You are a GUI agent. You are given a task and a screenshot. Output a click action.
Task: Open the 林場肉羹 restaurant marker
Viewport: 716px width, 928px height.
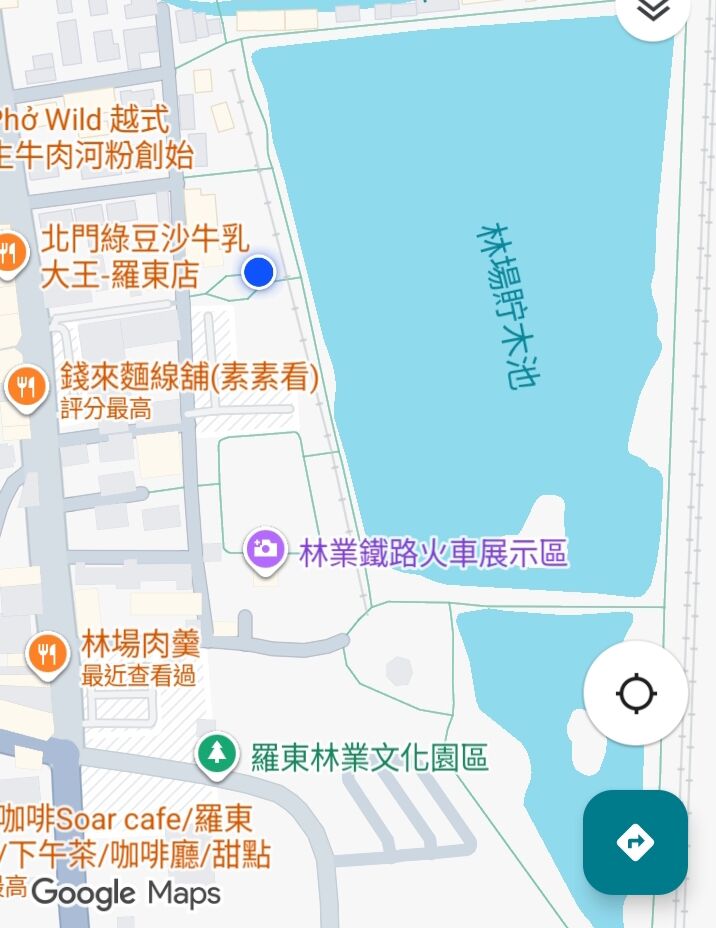[46, 653]
